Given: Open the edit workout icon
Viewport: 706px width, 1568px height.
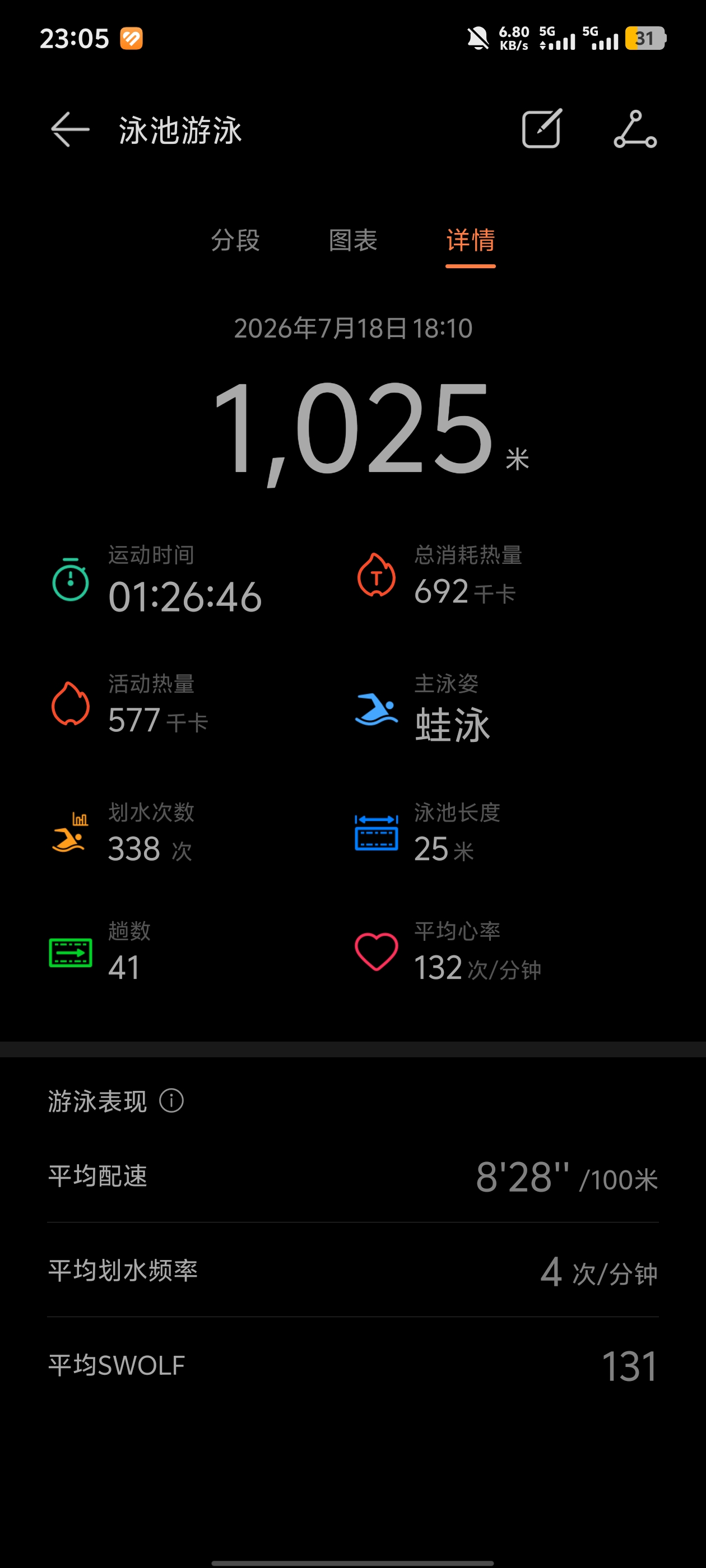Looking at the screenshot, I should coord(541,129).
